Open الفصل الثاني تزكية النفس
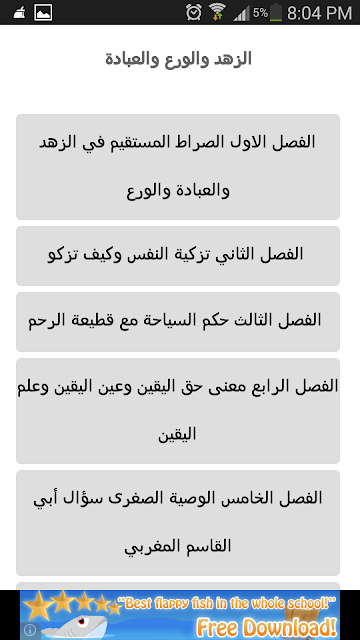The height and width of the screenshot is (640, 360). pyautogui.click(x=178, y=256)
